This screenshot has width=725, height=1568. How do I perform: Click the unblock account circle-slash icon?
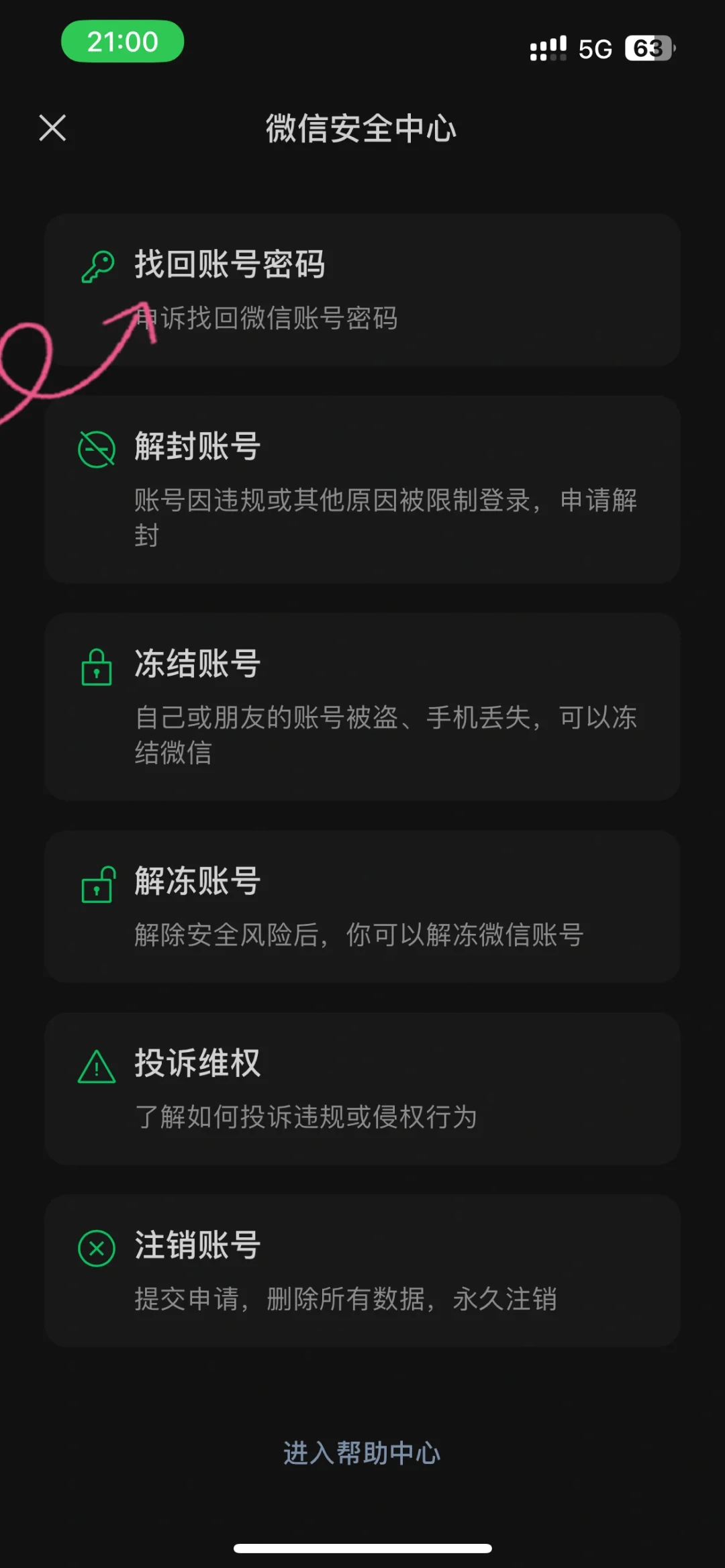pos(98,448)
